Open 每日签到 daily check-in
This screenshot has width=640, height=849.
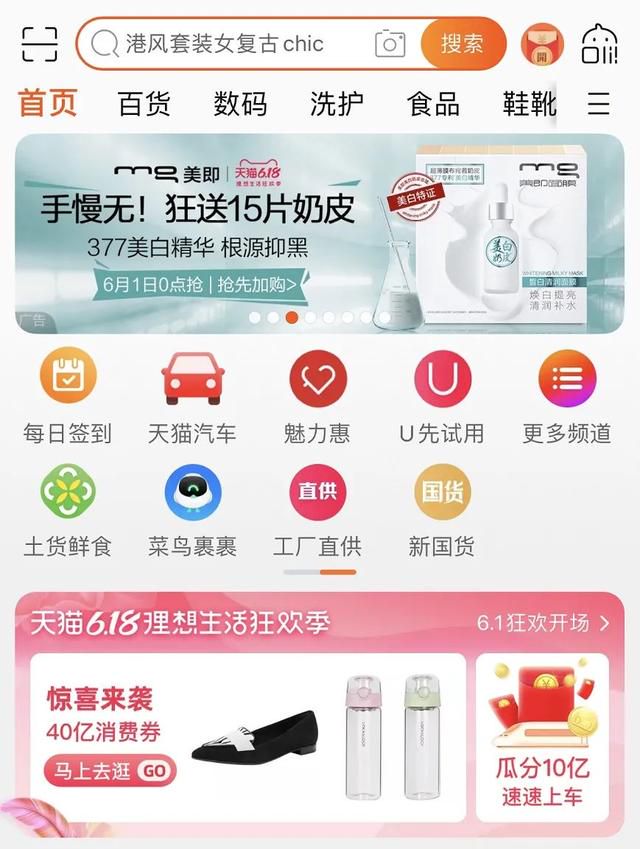(x=68, y=397)
